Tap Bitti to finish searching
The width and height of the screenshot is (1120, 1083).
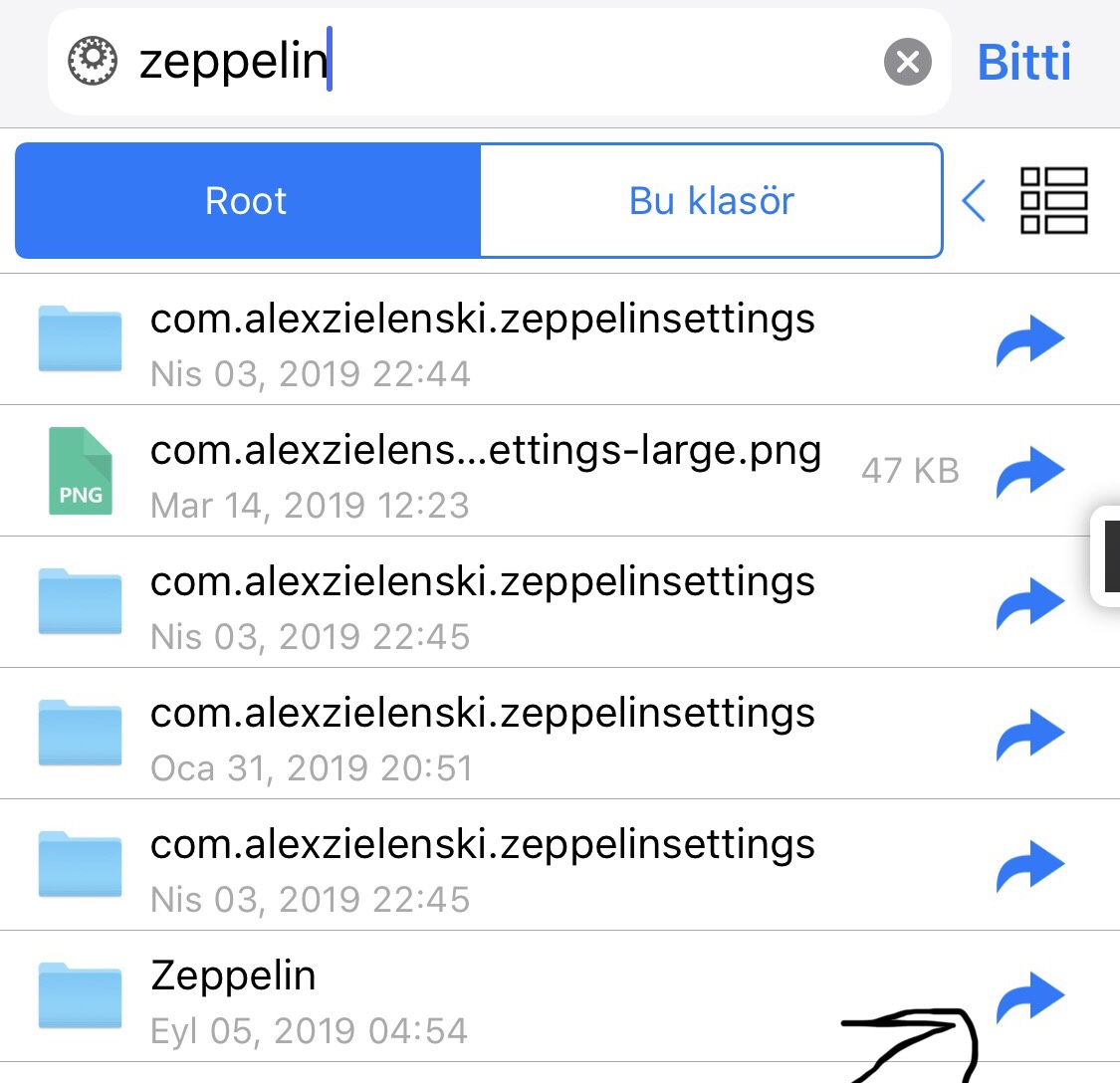tap(1024, 62)
